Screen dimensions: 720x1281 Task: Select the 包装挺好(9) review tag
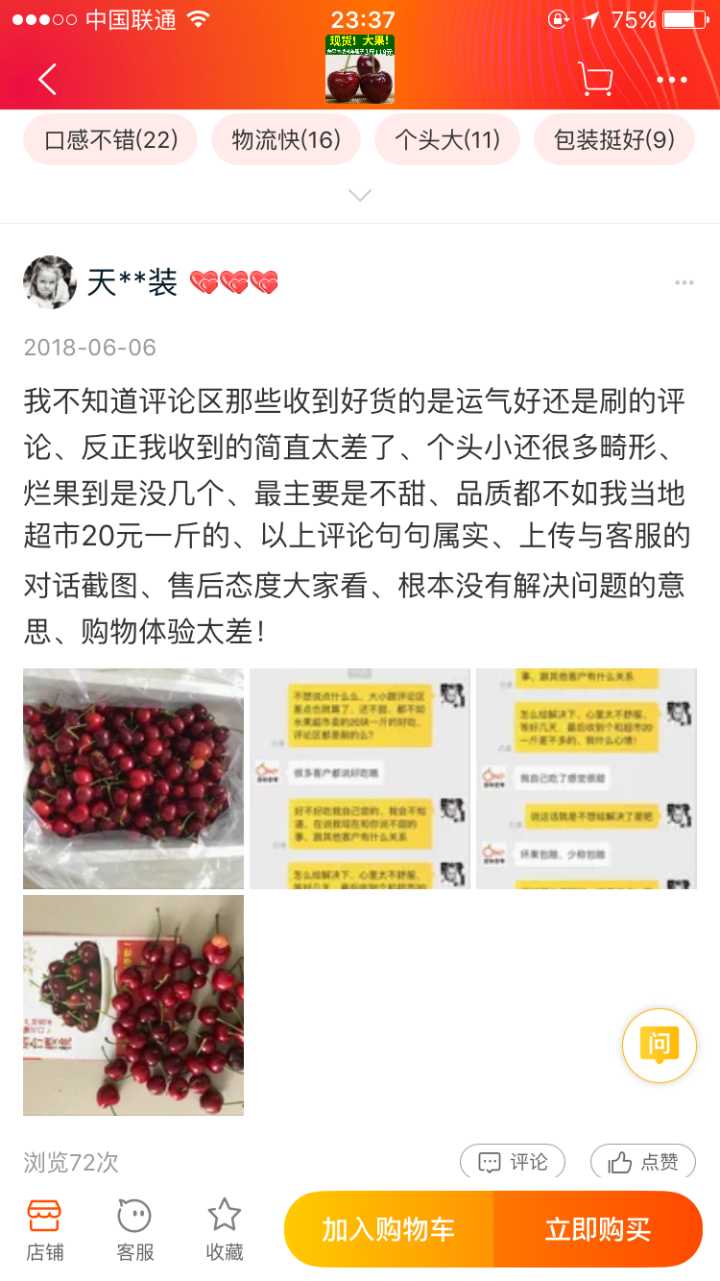click(x=615, y=140)
